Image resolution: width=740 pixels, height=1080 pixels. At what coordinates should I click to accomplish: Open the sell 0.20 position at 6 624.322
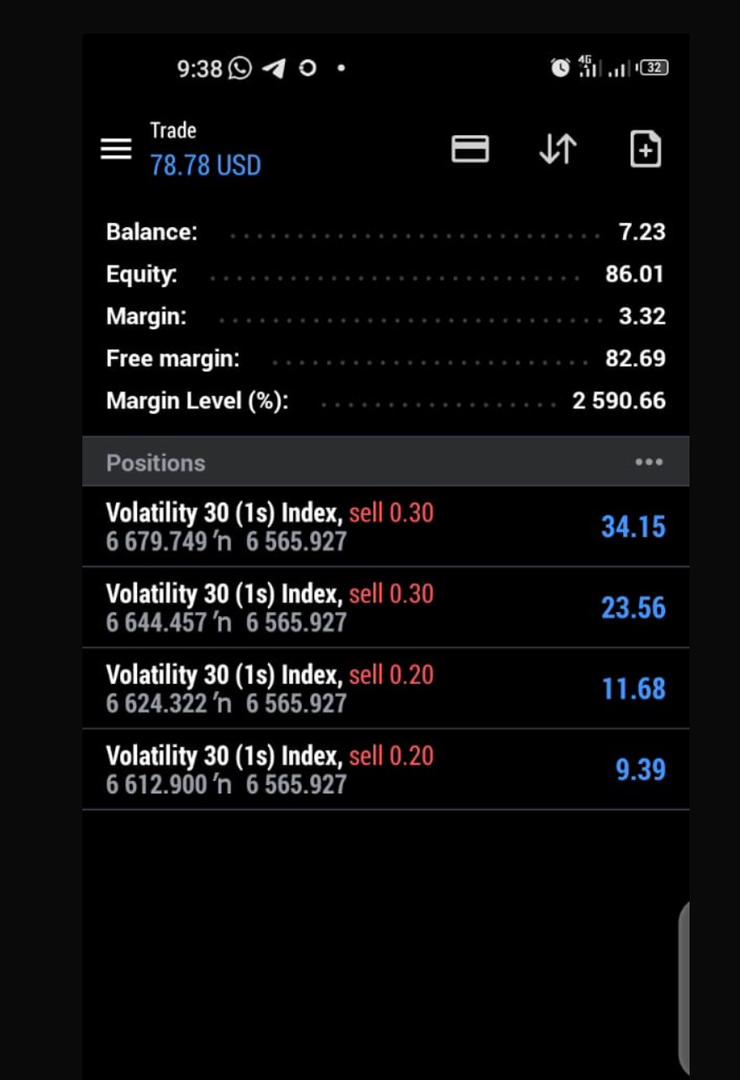click(385, 689)
